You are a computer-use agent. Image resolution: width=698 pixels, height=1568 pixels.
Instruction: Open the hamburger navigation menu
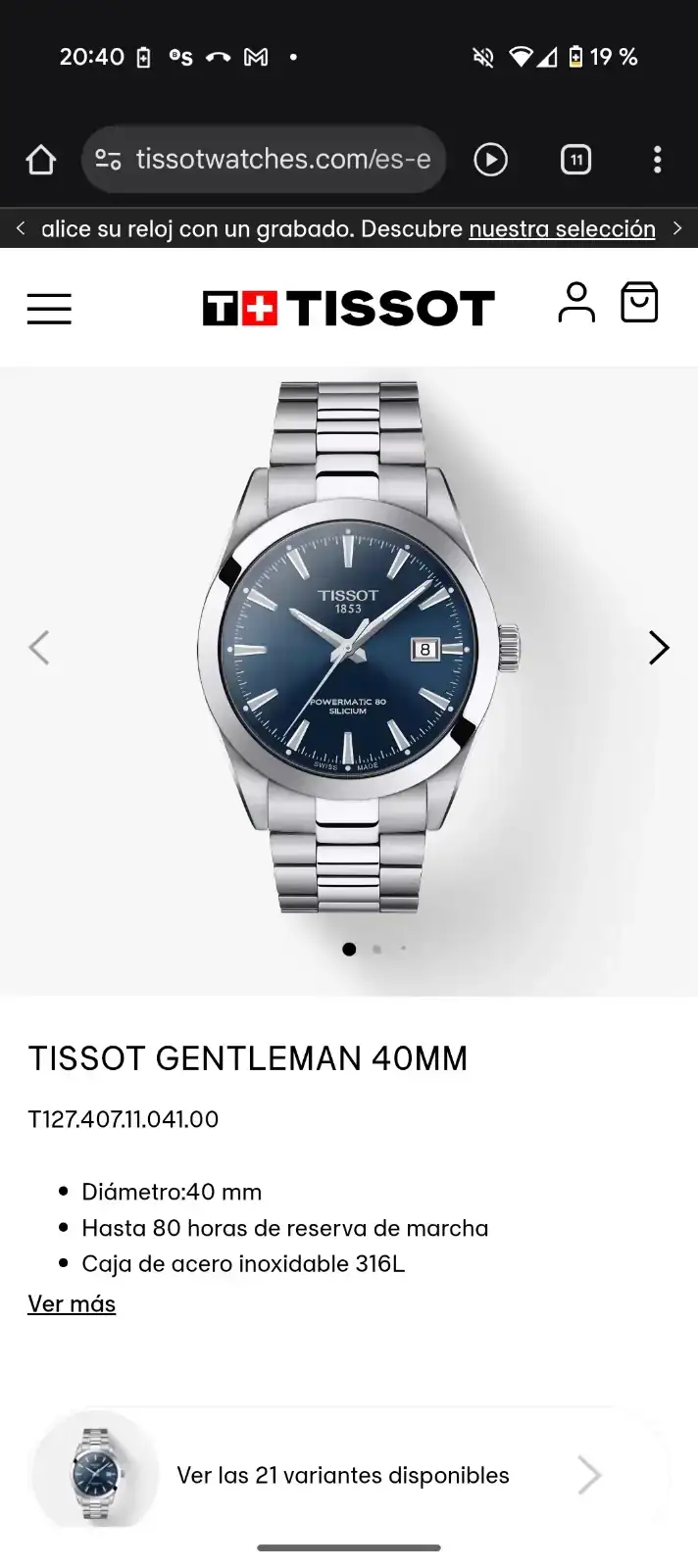(49, 309)
